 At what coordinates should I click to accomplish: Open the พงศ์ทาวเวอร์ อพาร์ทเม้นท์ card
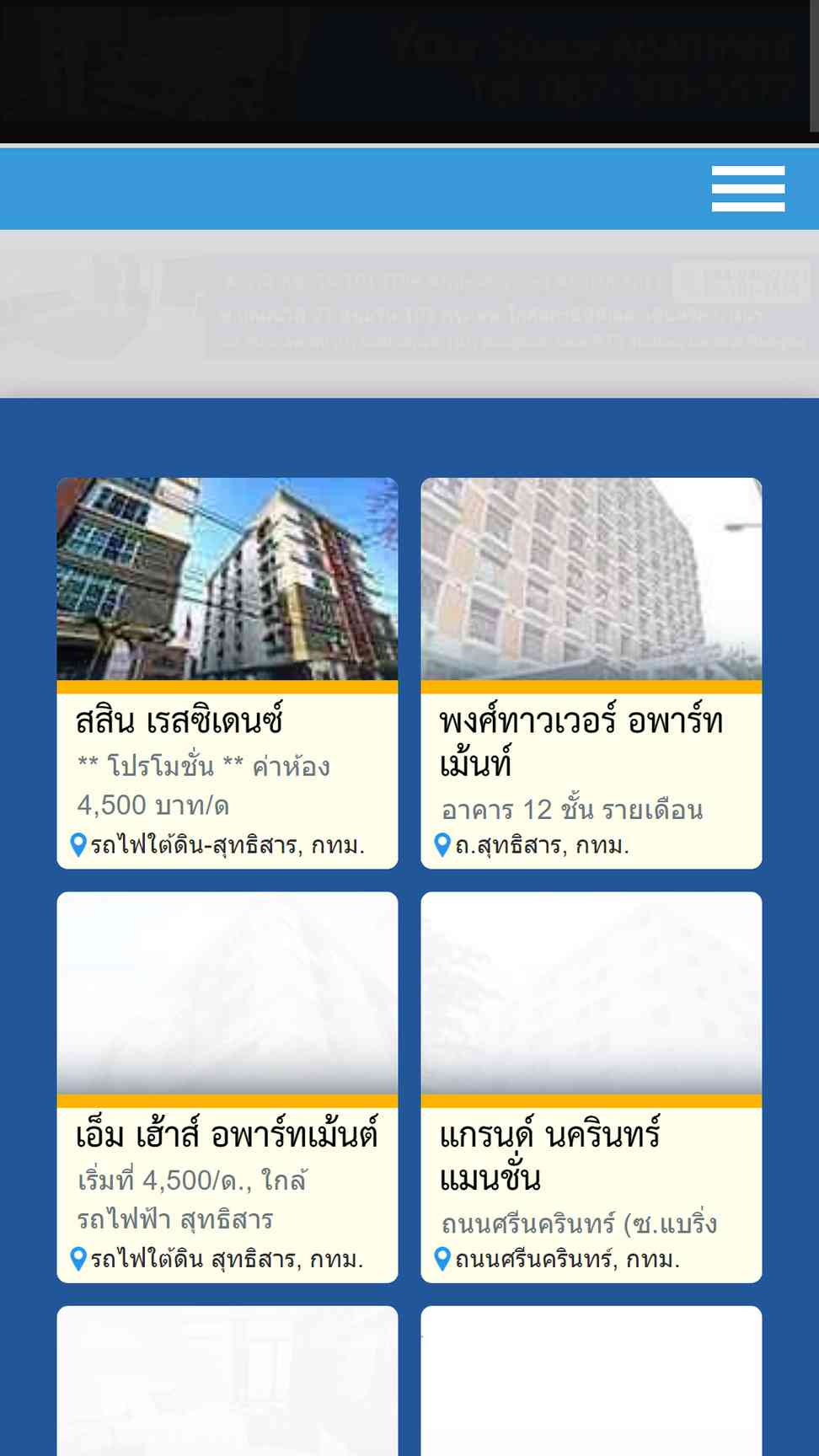591,672
